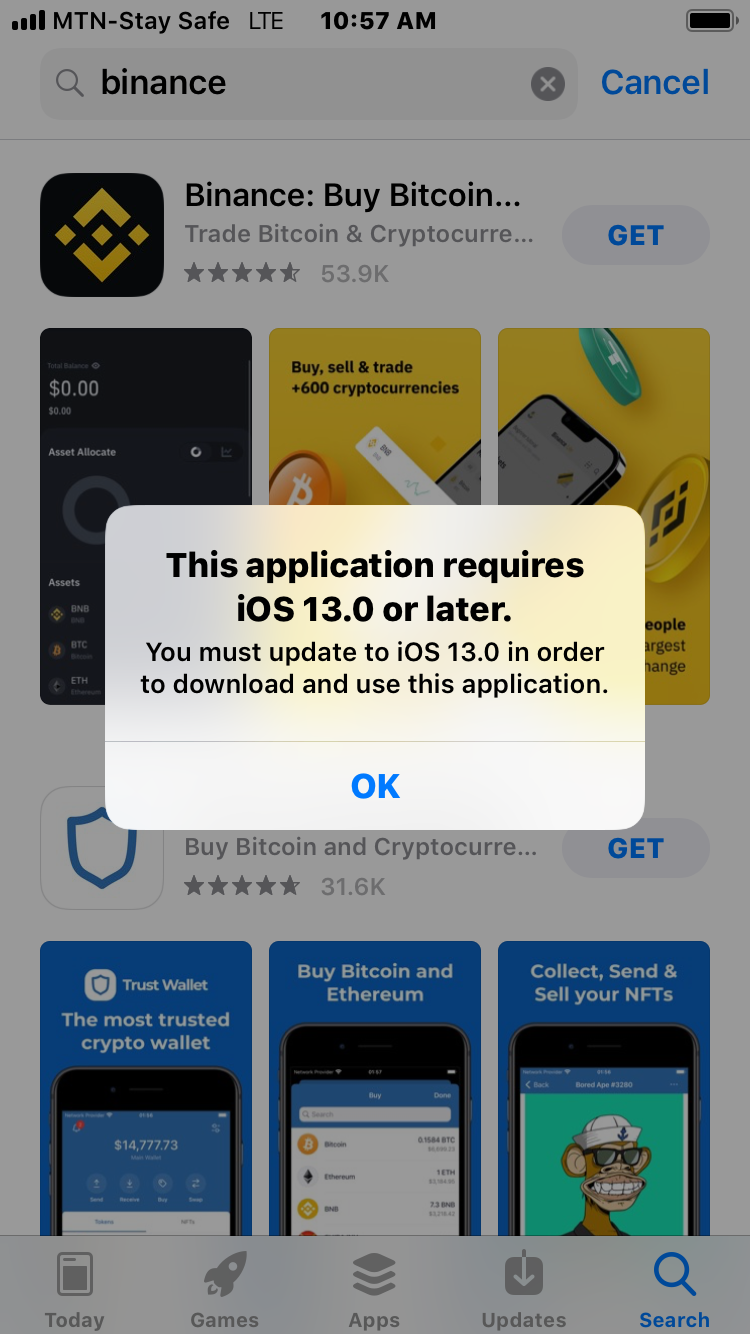Get the Trust Wallet app

[636, 848]
